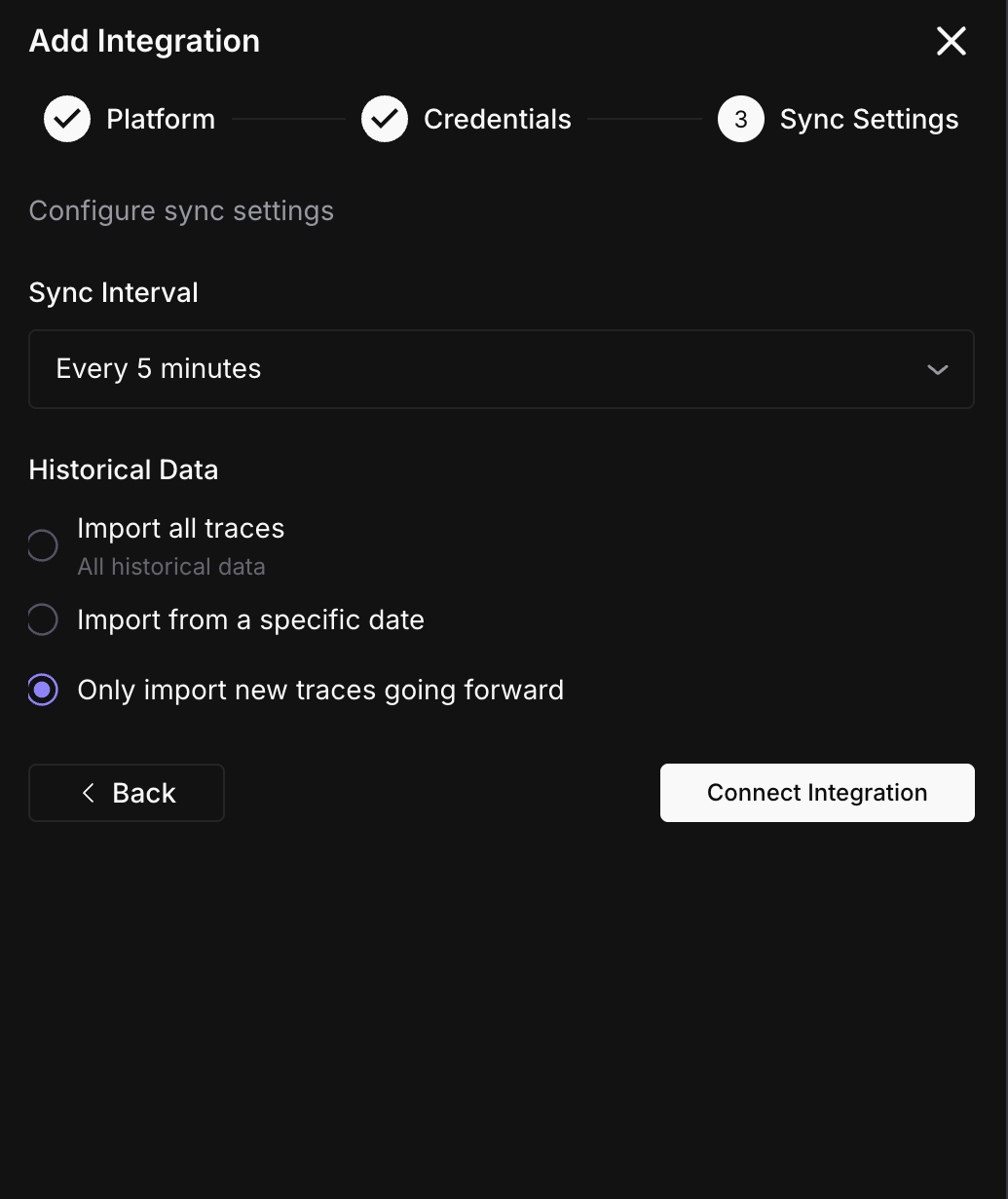Click the checkmark inside the Platform circle
The height and width of the screenshot is (1199, 1008).
click(x=66, y=118)
